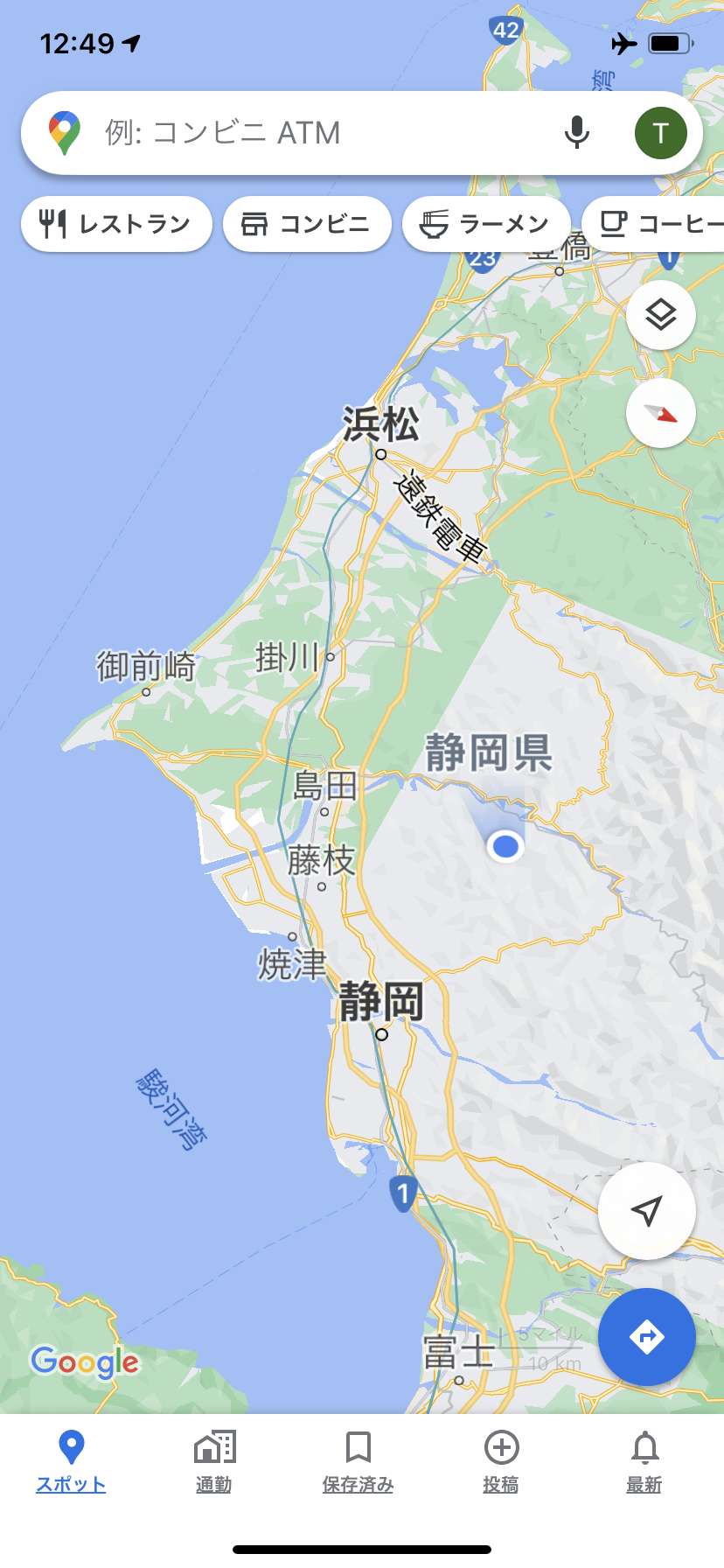Go to the 投稿 tab
Viewport: 724px width, 1568px height.
(x=501, y=1460)
